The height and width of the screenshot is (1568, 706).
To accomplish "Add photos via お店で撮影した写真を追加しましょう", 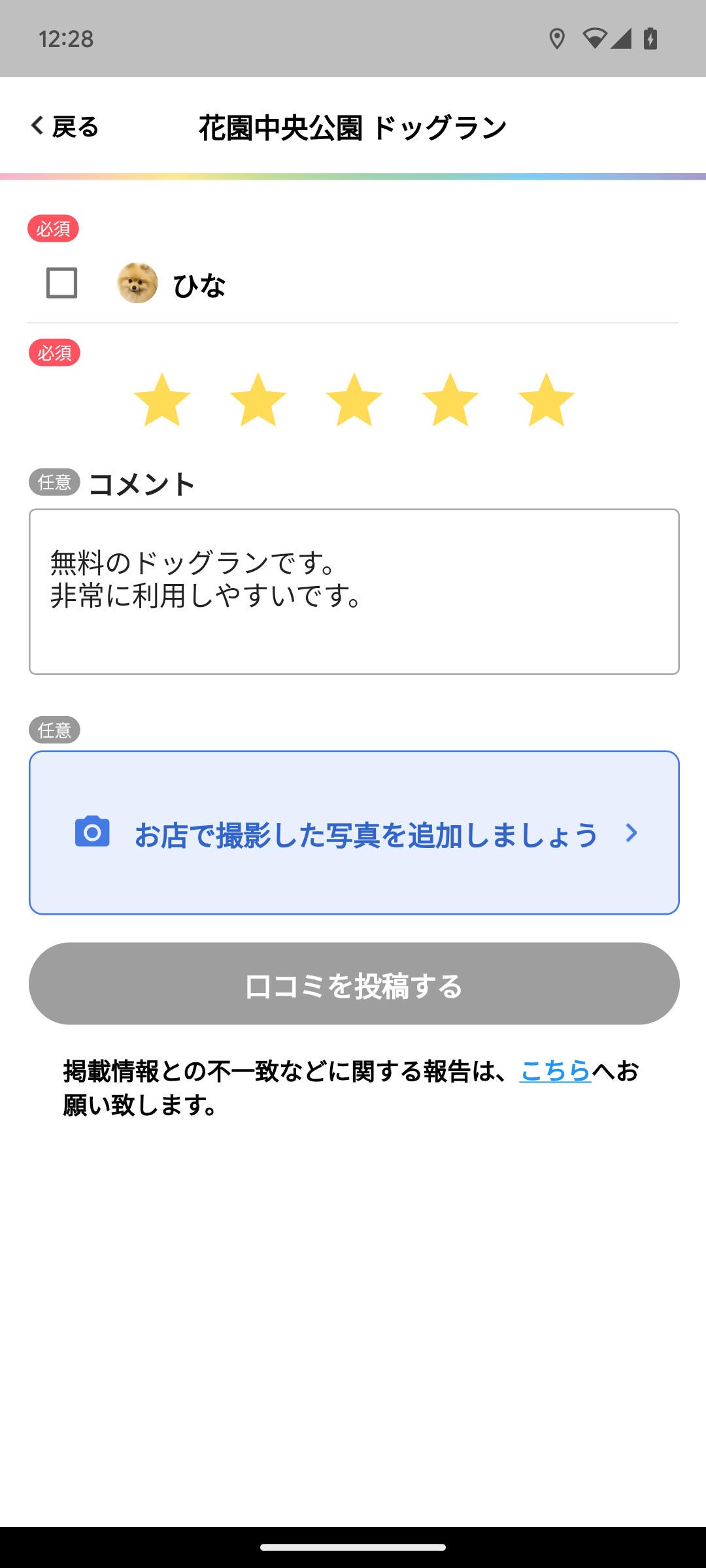I will (x=354, y=833).
